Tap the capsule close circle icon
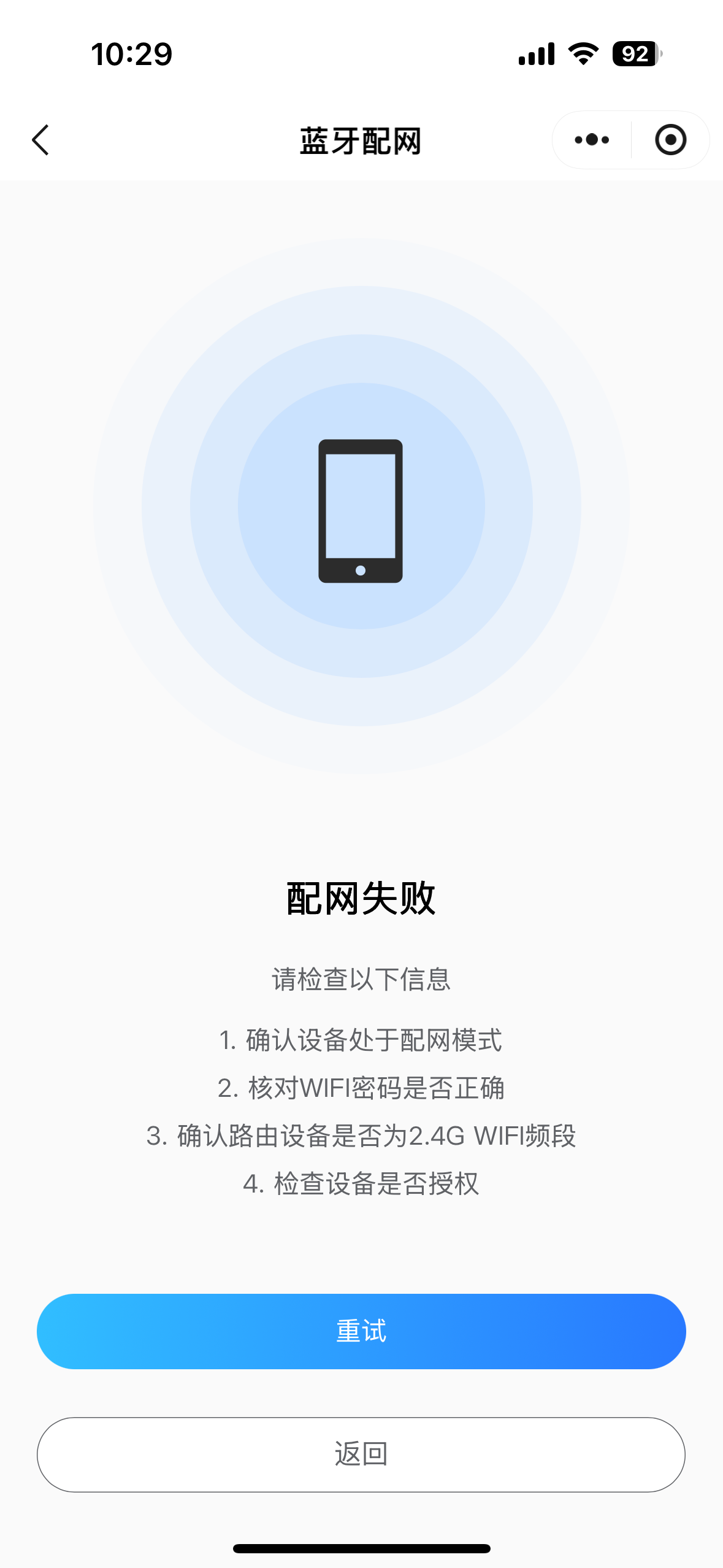The image size is (723, 1568). (x=670, y=140)
